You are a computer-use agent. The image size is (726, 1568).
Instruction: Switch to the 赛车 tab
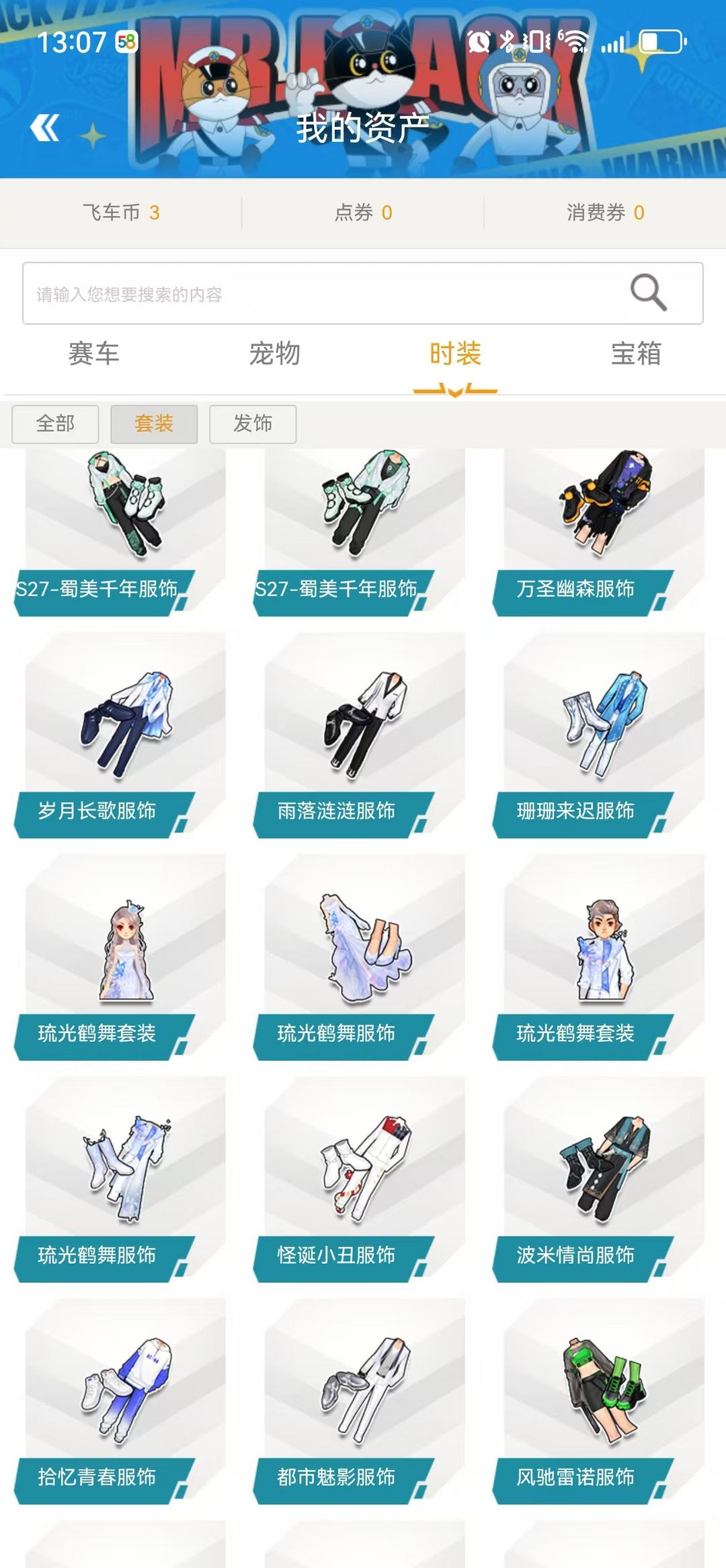tap(93, 354)
